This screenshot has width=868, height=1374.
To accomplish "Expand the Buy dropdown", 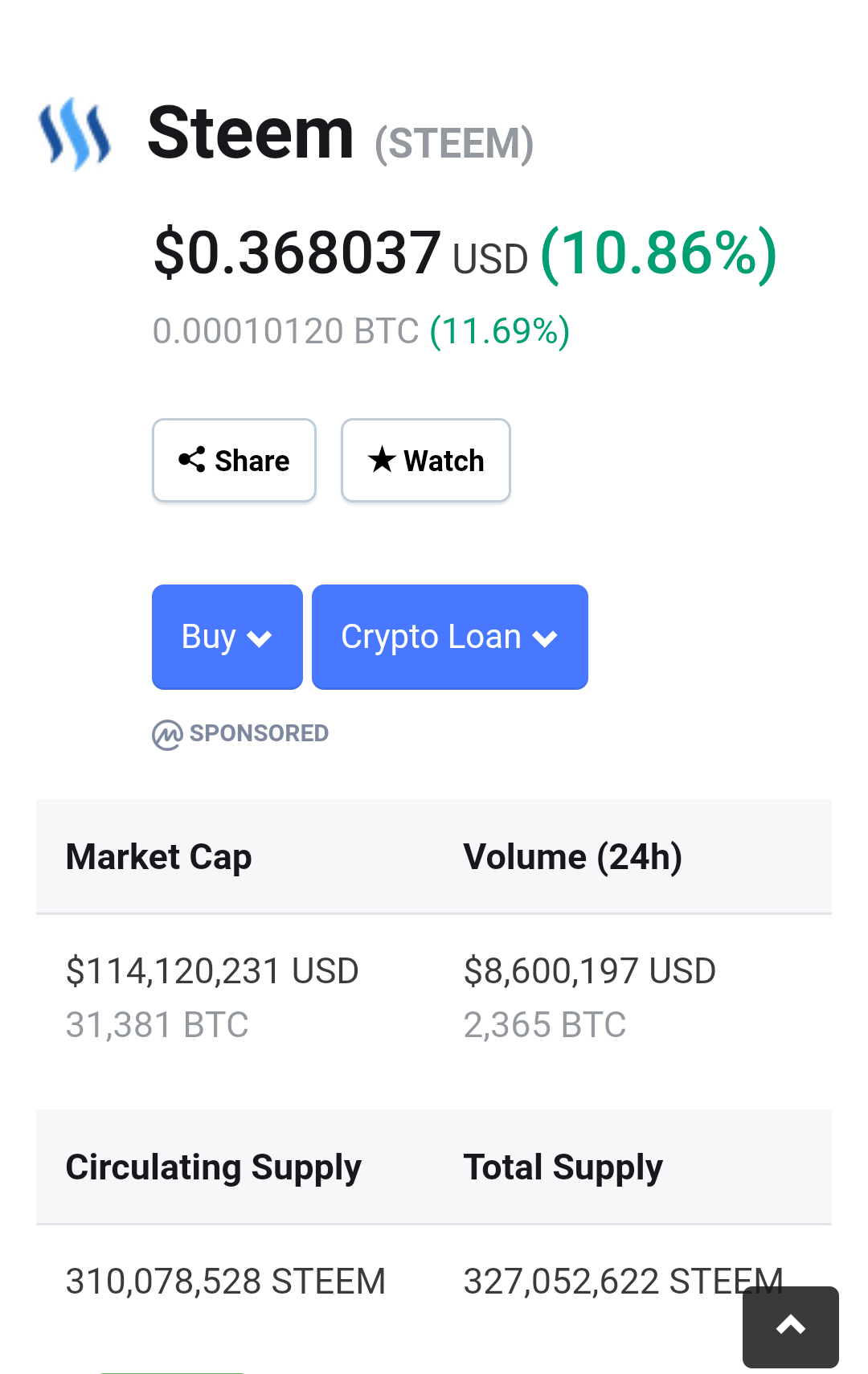I will click(x=227, y=637).
